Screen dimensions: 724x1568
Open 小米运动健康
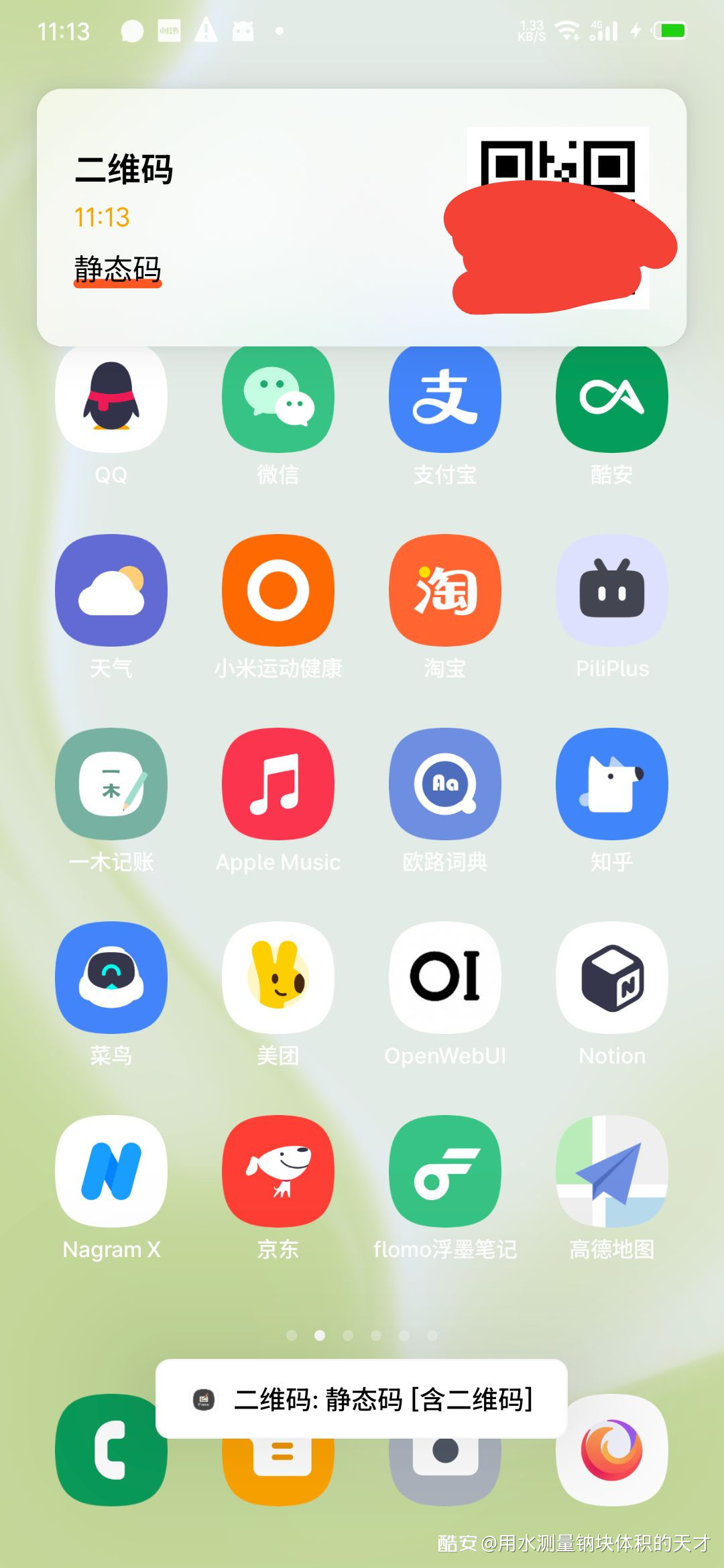coord(278,590)
